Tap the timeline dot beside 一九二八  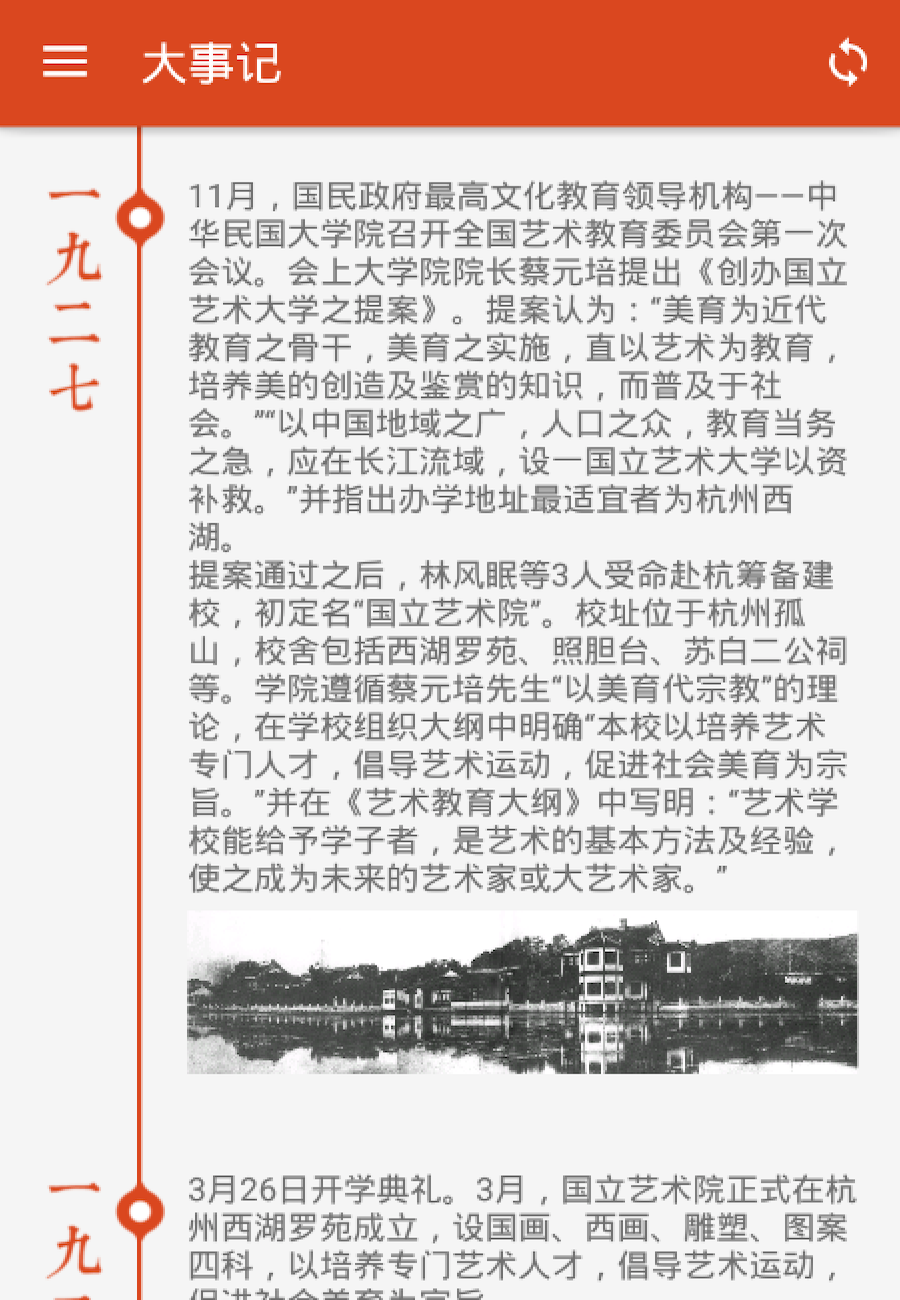(x=137, y=1210)
